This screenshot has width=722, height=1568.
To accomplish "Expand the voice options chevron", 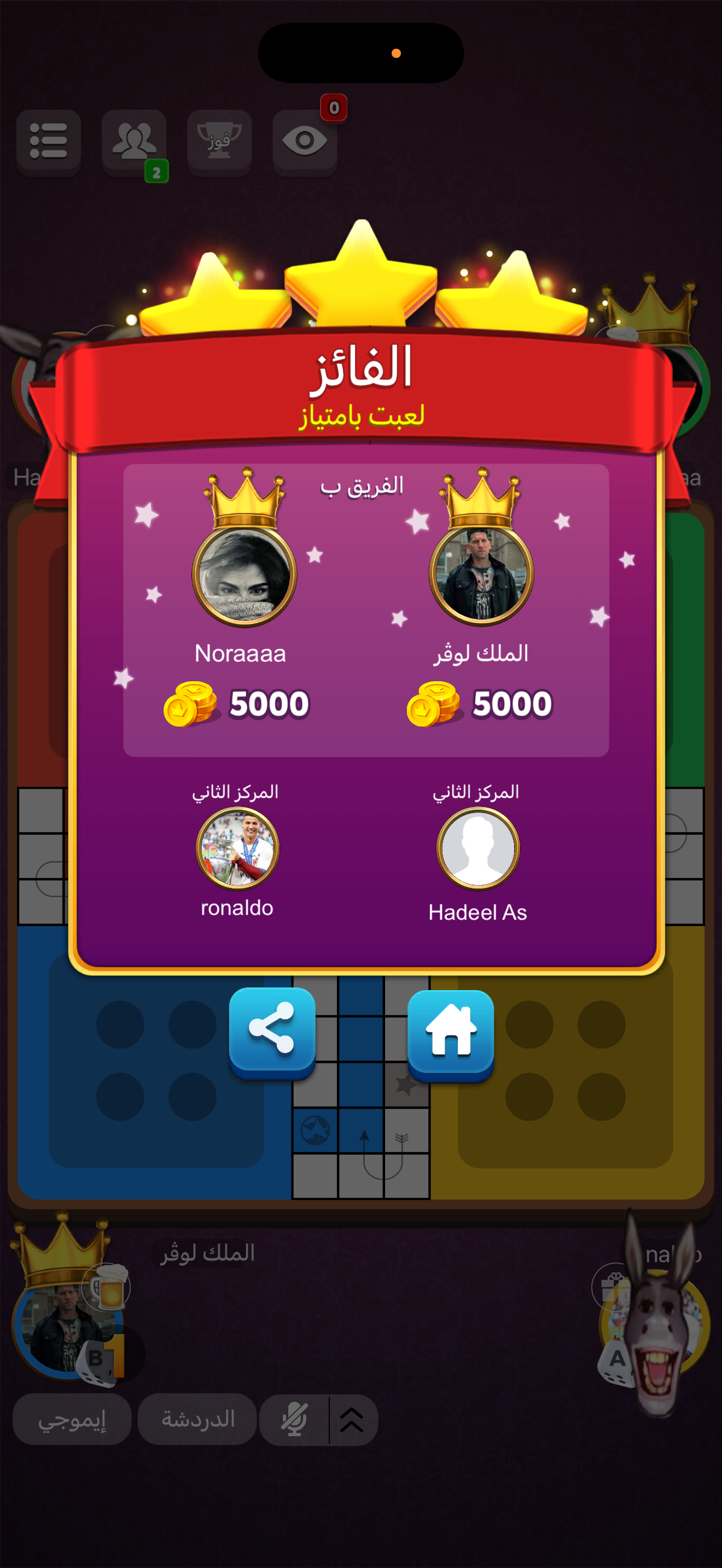I will 352,1419.
